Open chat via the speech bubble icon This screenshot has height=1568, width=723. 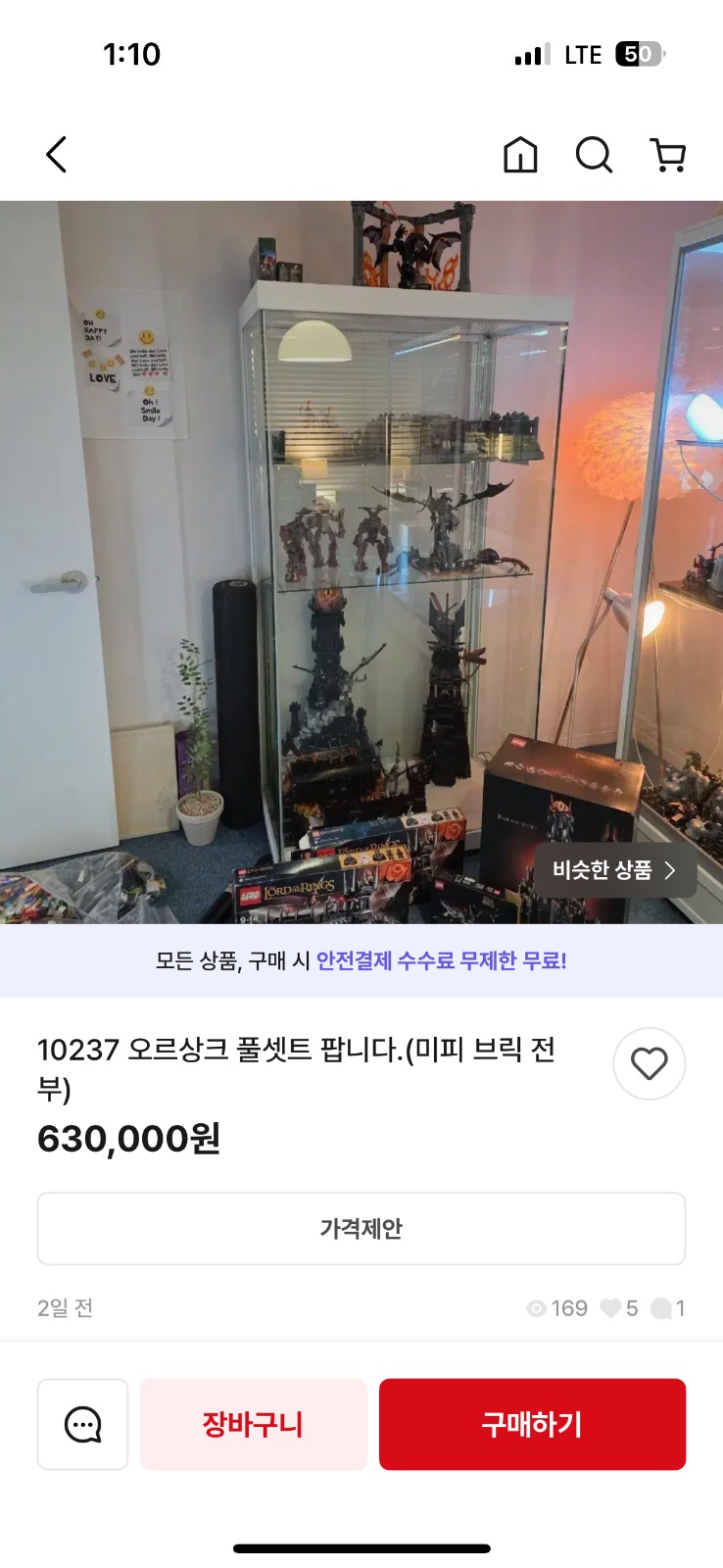tap(82, 1424)
